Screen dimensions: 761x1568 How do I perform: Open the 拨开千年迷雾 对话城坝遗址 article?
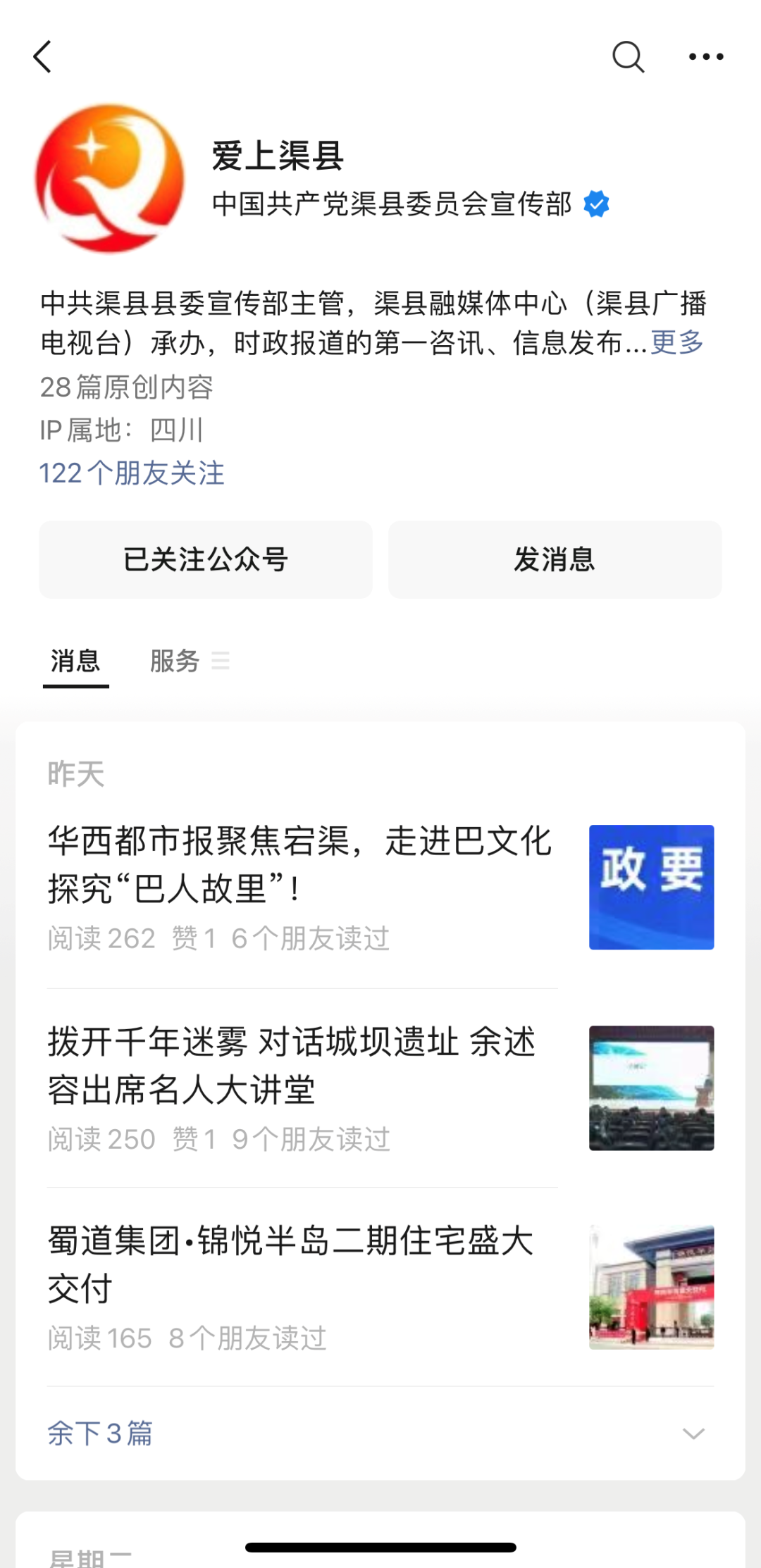(292, 1065)
